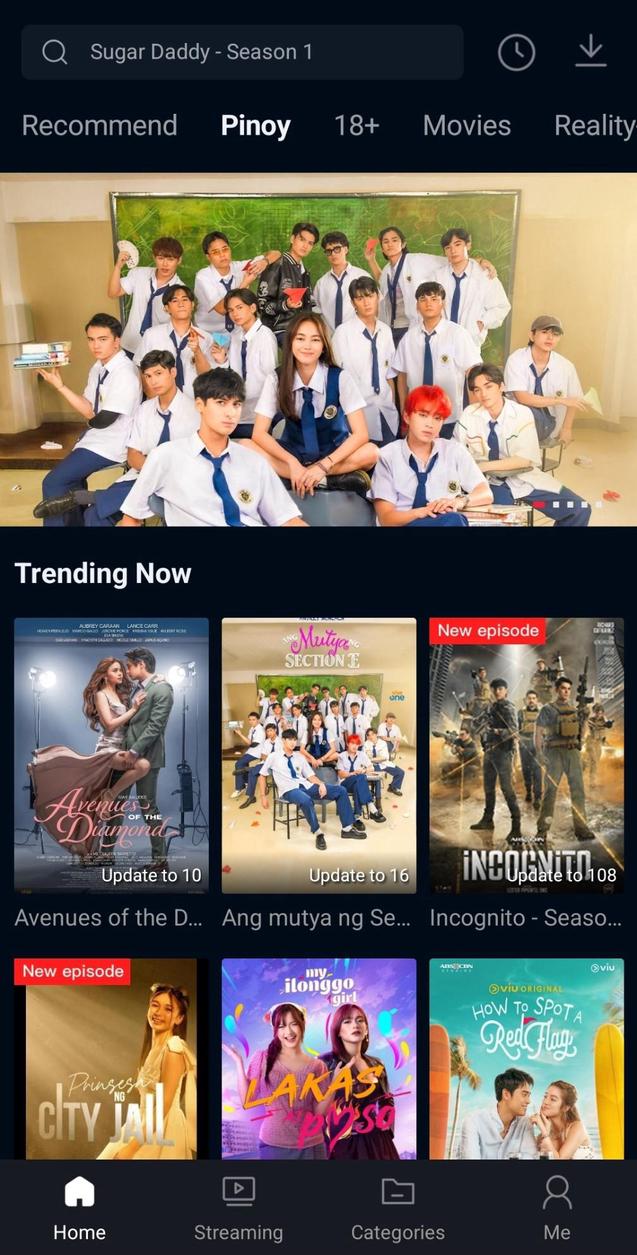
Task: Go to the Movies tab
Action: point(466,126)
